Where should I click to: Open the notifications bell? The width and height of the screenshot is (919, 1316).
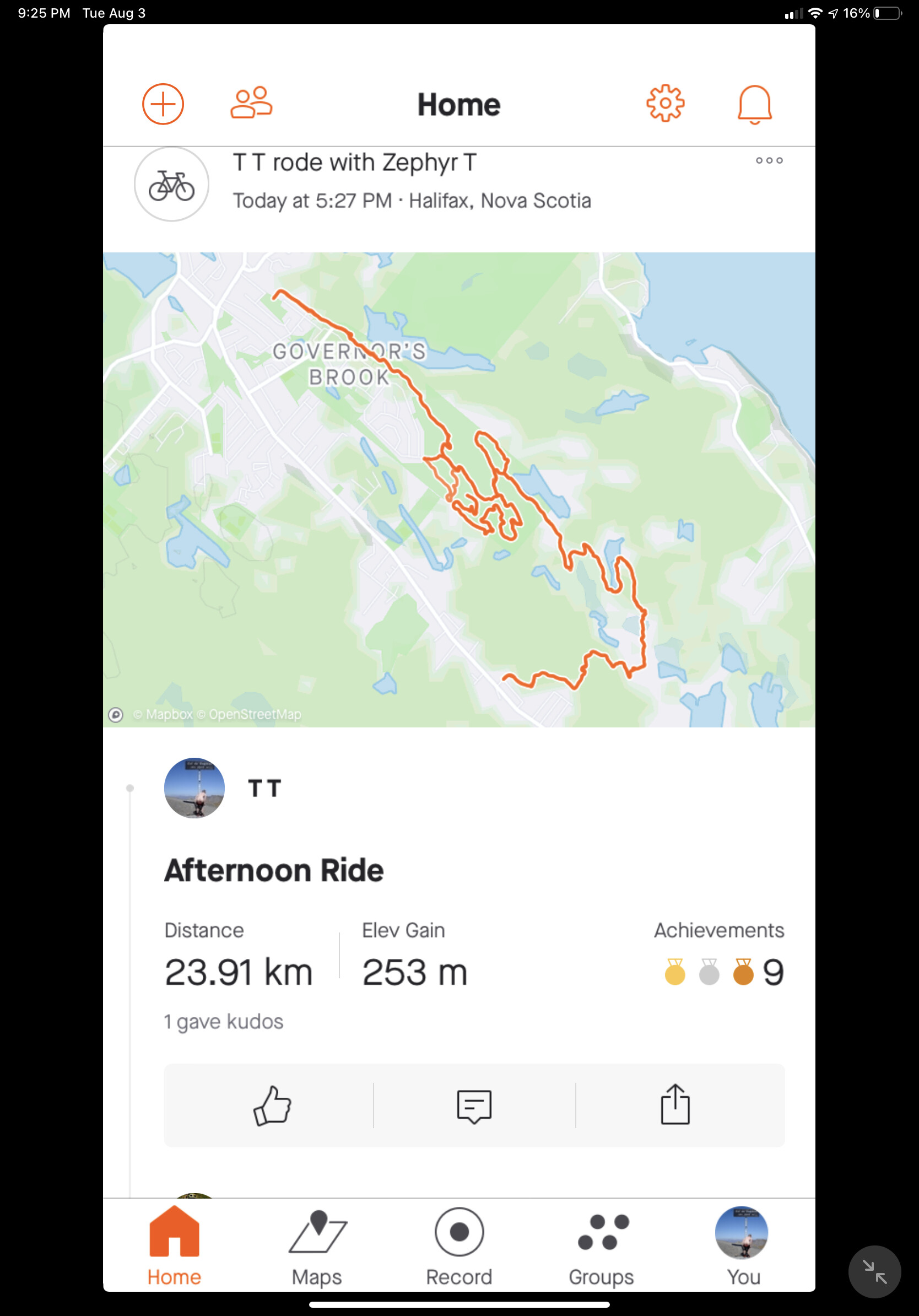[x=755, y=104]
